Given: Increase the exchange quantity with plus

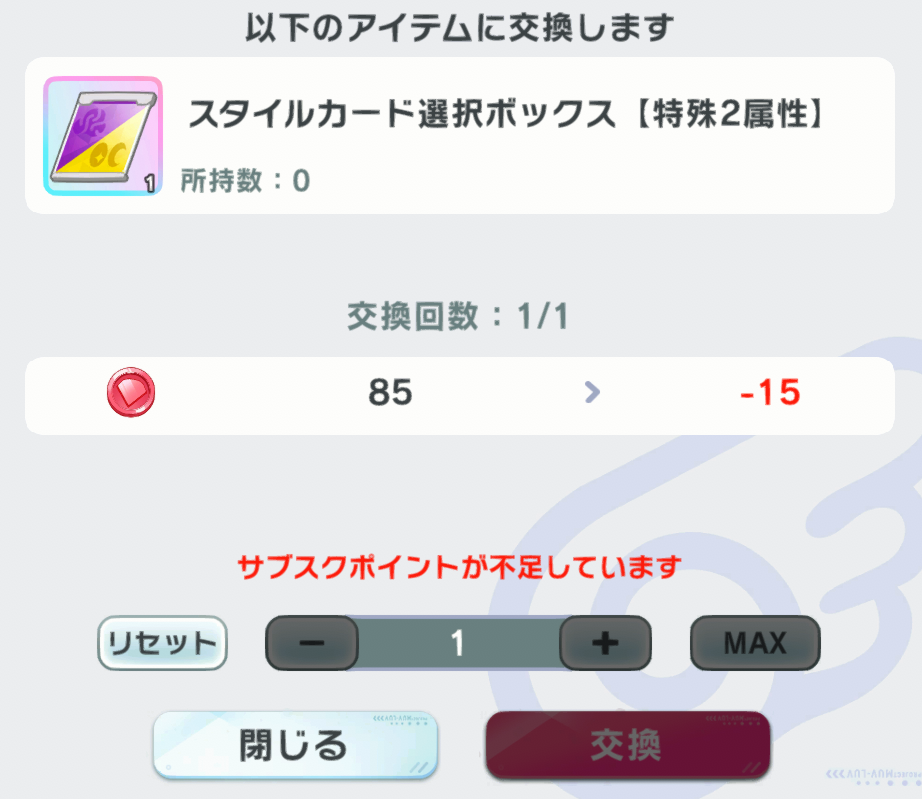Looking at the screenshot, I should pyautogui.click(x=605, y=642).
